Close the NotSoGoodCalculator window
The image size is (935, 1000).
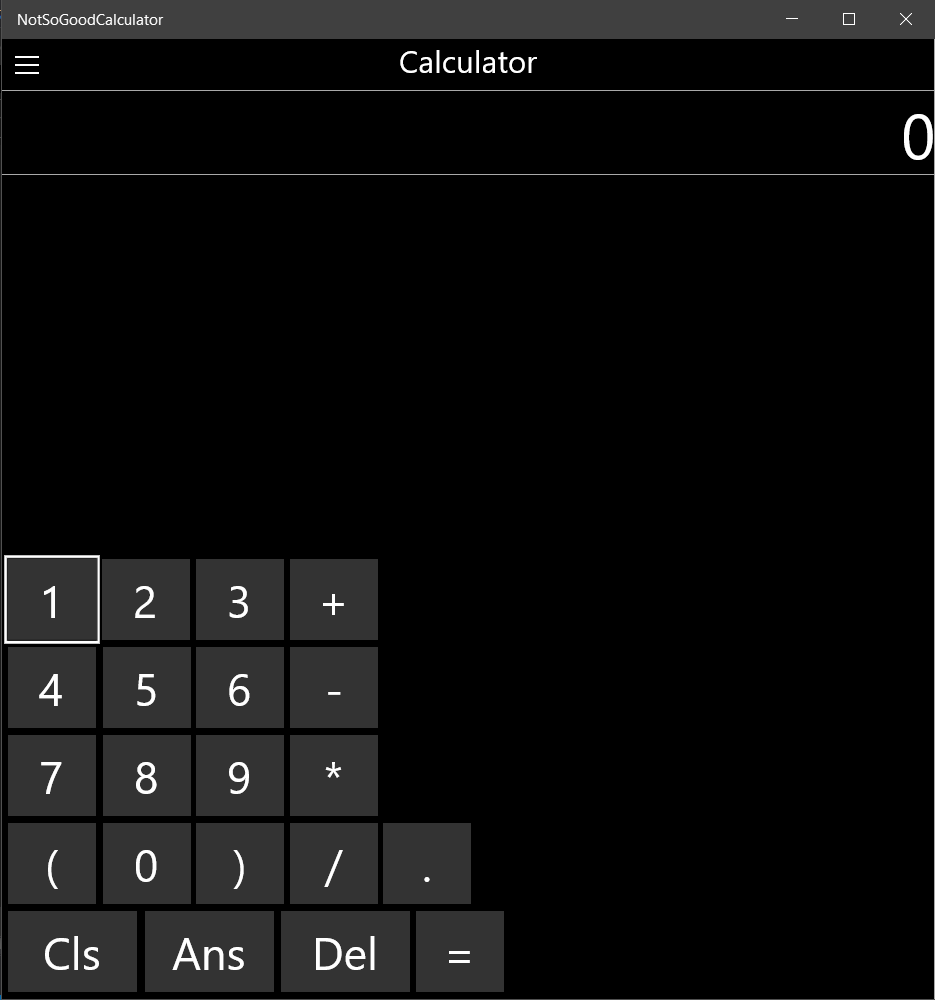click(x=905, y=19)
